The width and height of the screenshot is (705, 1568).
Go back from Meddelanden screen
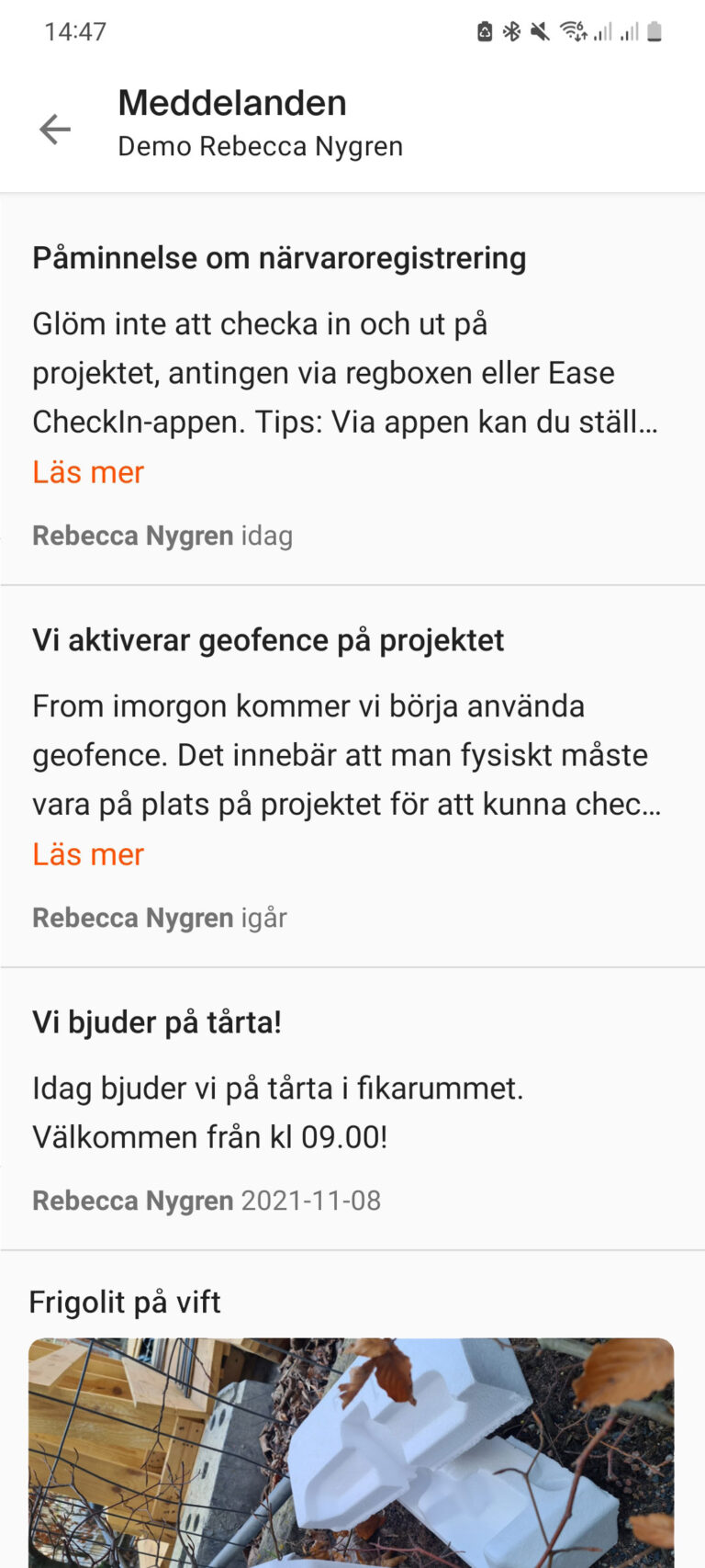pos(55,130)
